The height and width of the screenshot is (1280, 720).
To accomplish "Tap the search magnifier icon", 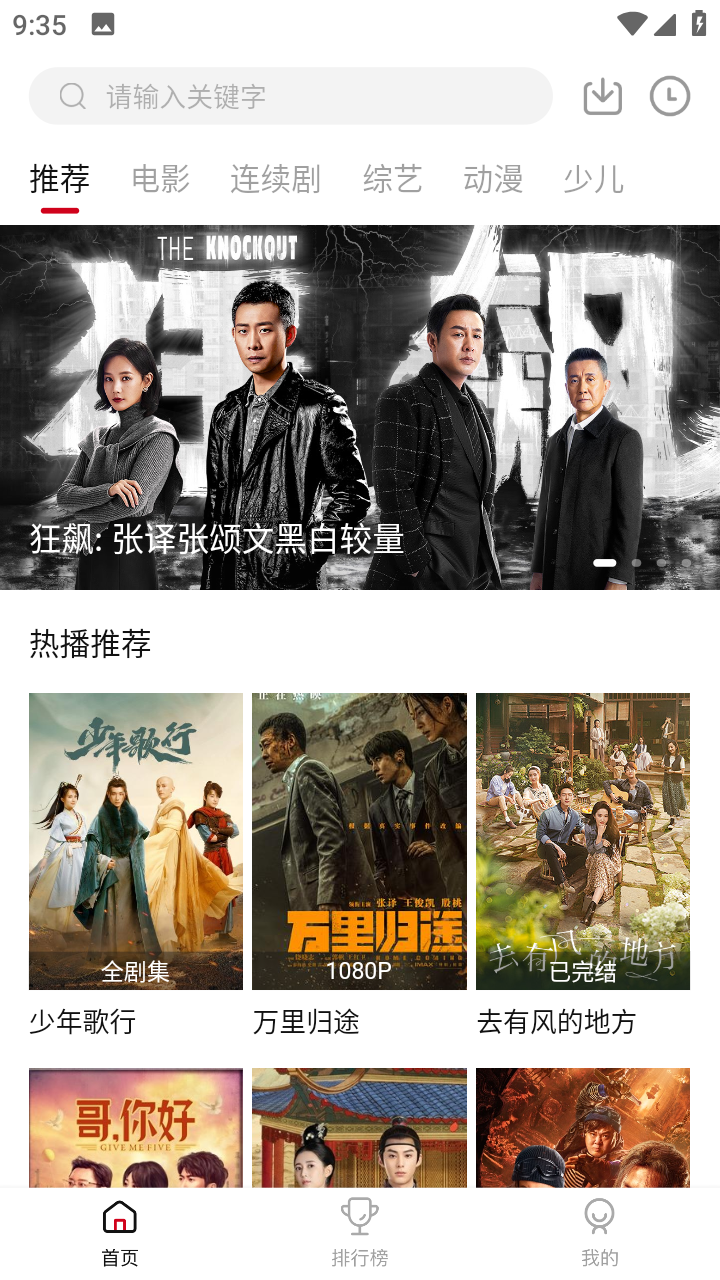I will 71,96.
